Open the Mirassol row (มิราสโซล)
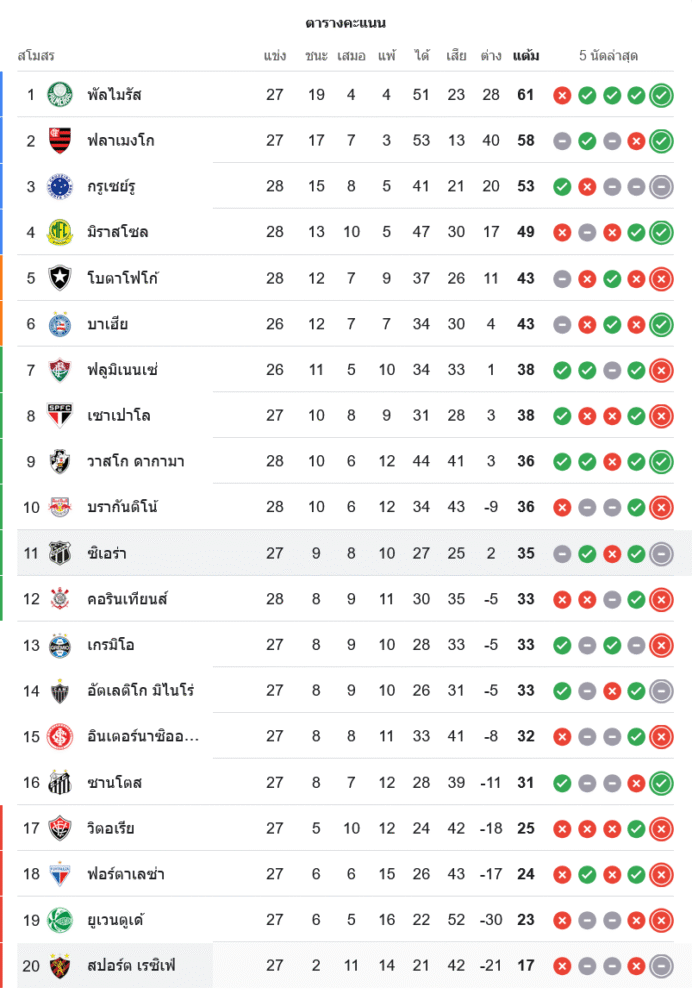The width and height of the screenshot is (692, 1000). [117, 232]
